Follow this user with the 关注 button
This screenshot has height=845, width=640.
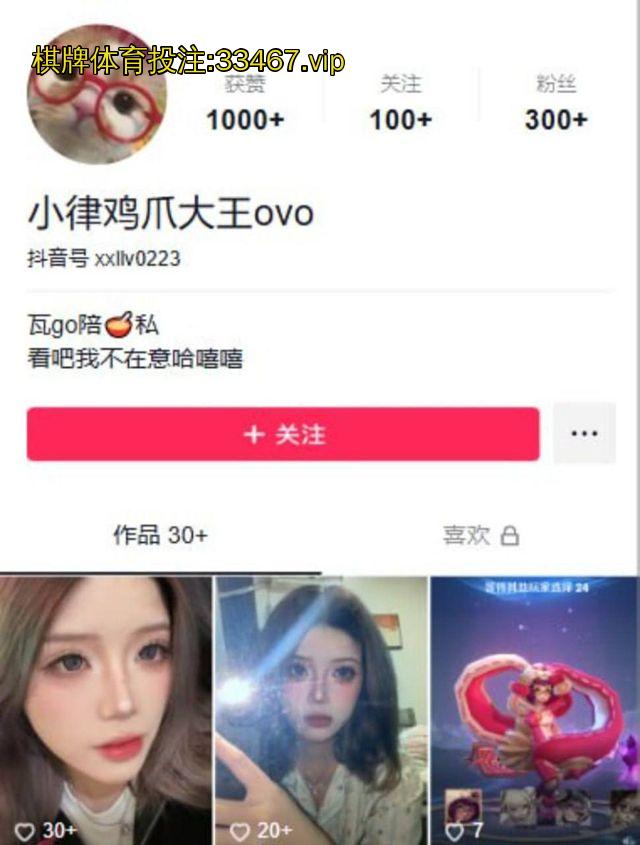click(283, 434)
